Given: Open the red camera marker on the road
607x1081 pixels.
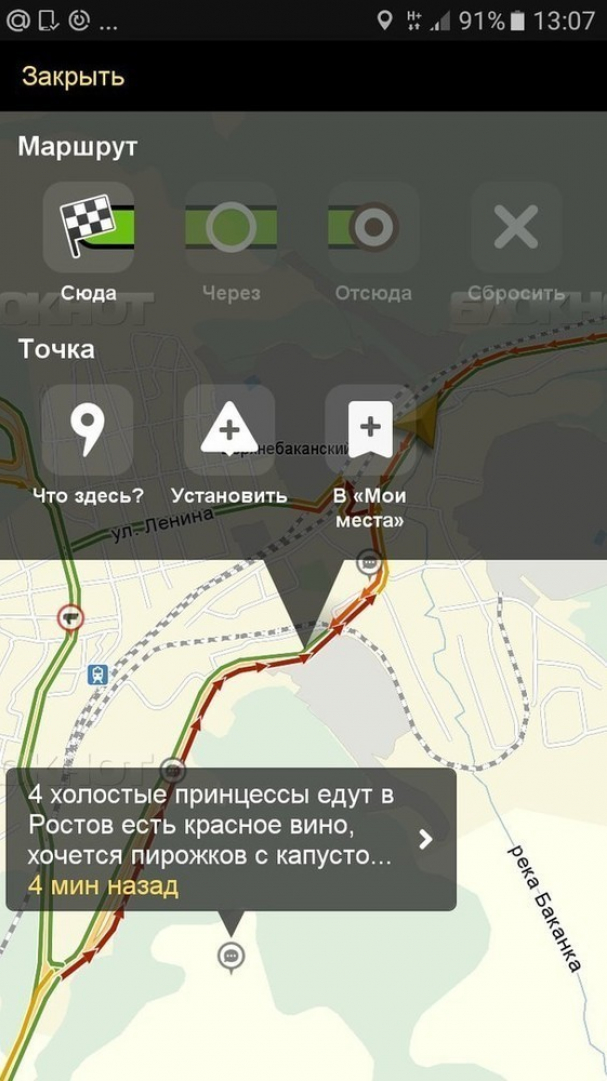Looking at the screenshot, I should [x=71, y=617].
